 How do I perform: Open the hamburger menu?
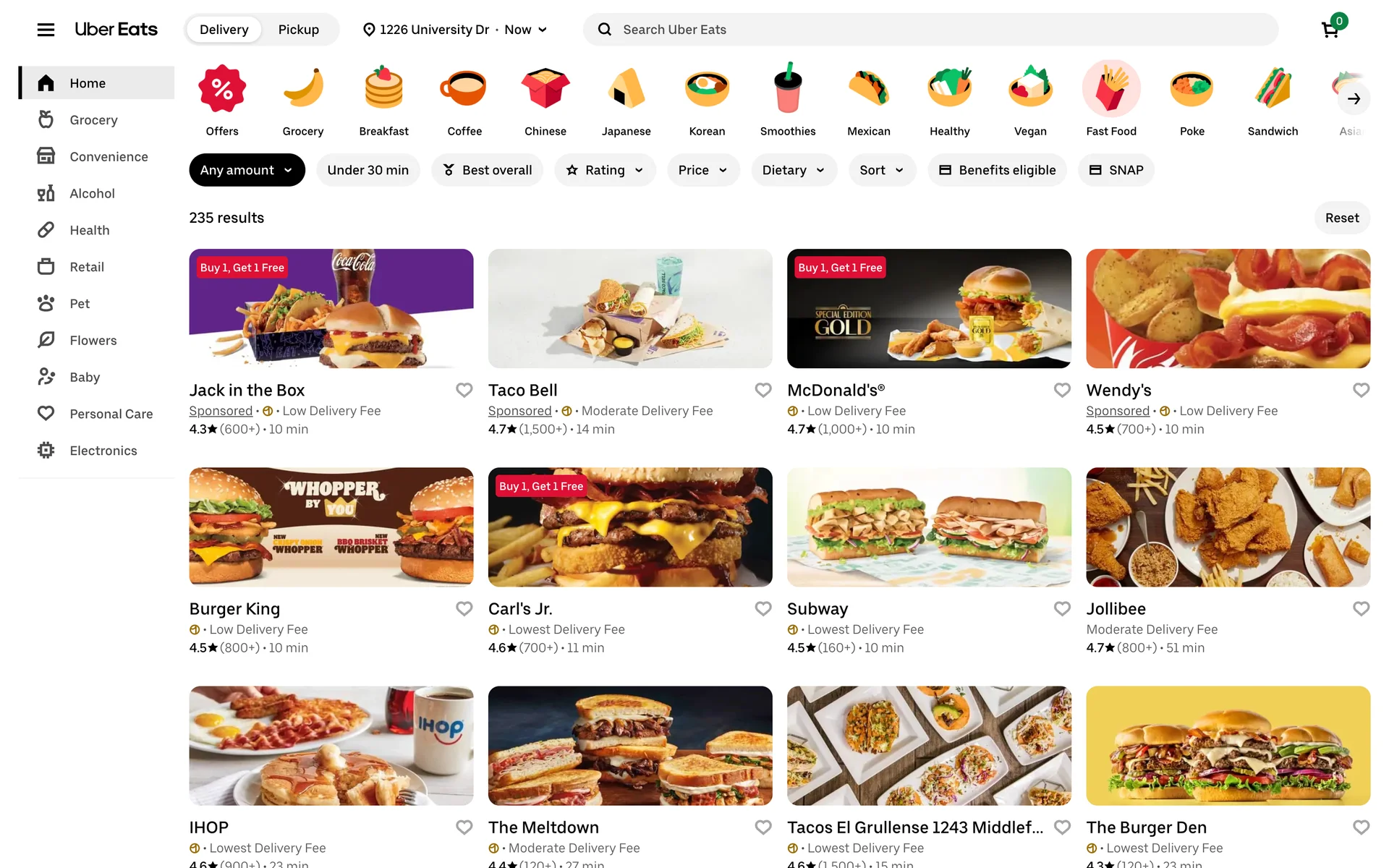46,30
